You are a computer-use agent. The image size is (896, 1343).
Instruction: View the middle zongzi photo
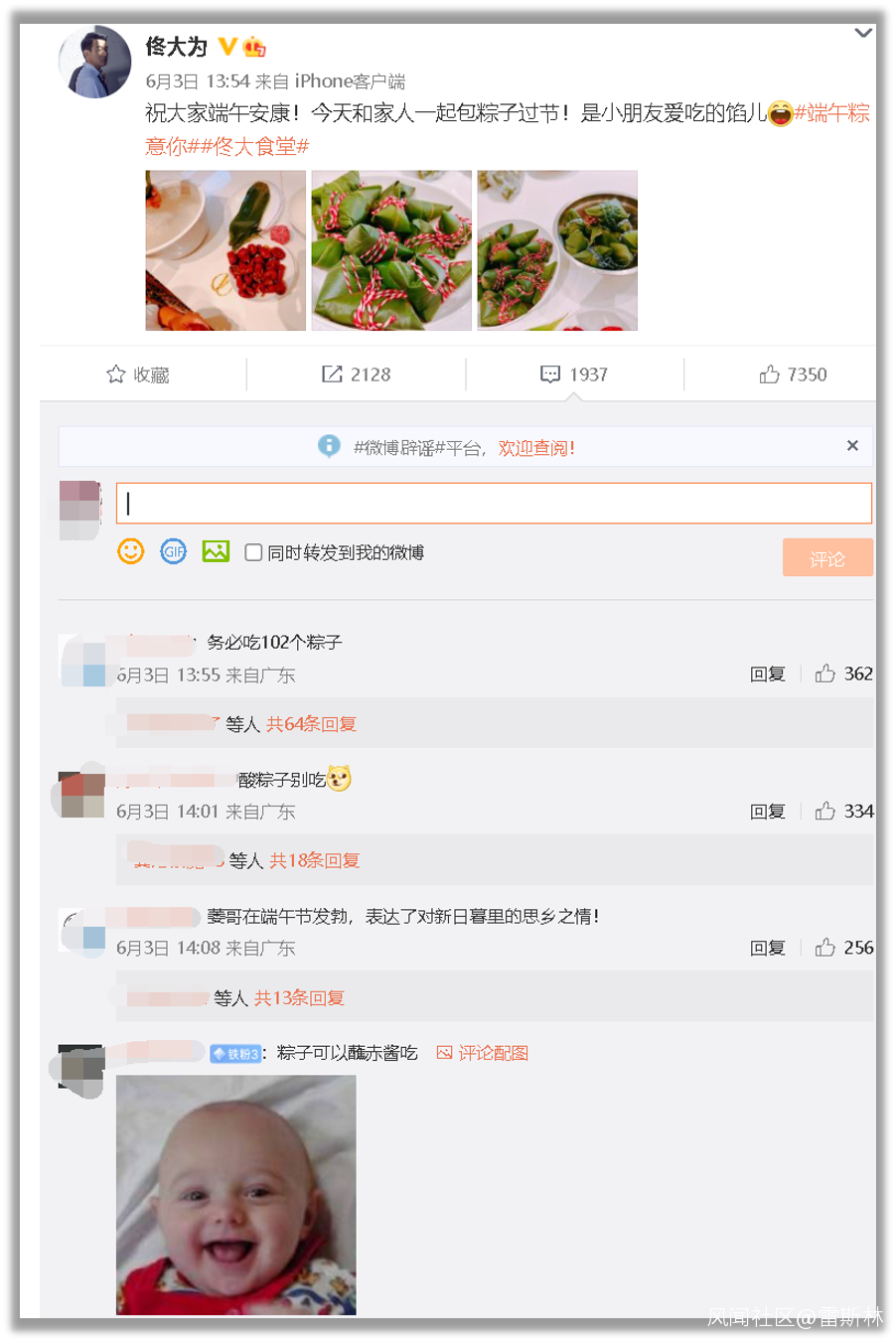[x=391, y=250]
